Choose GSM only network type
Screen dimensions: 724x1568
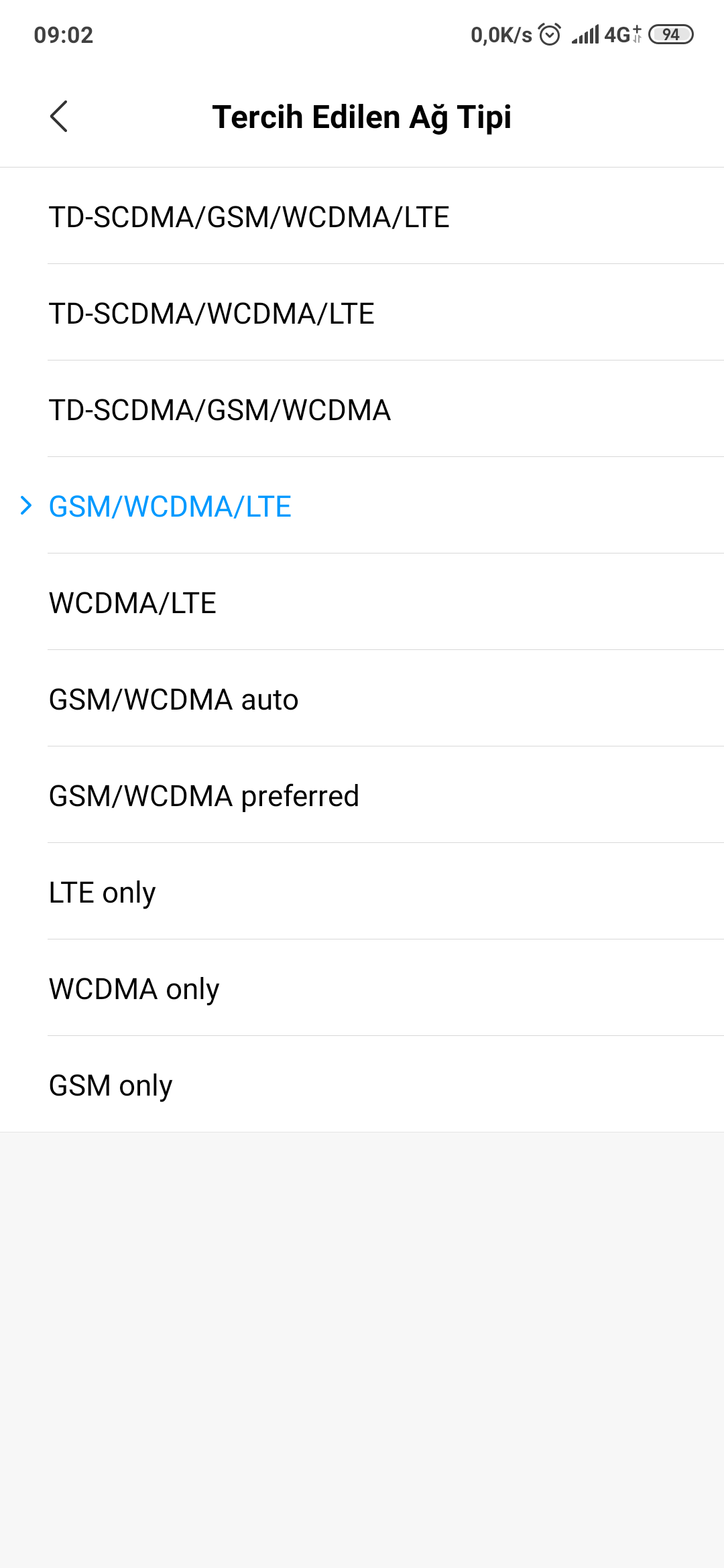click(362, 1084)
